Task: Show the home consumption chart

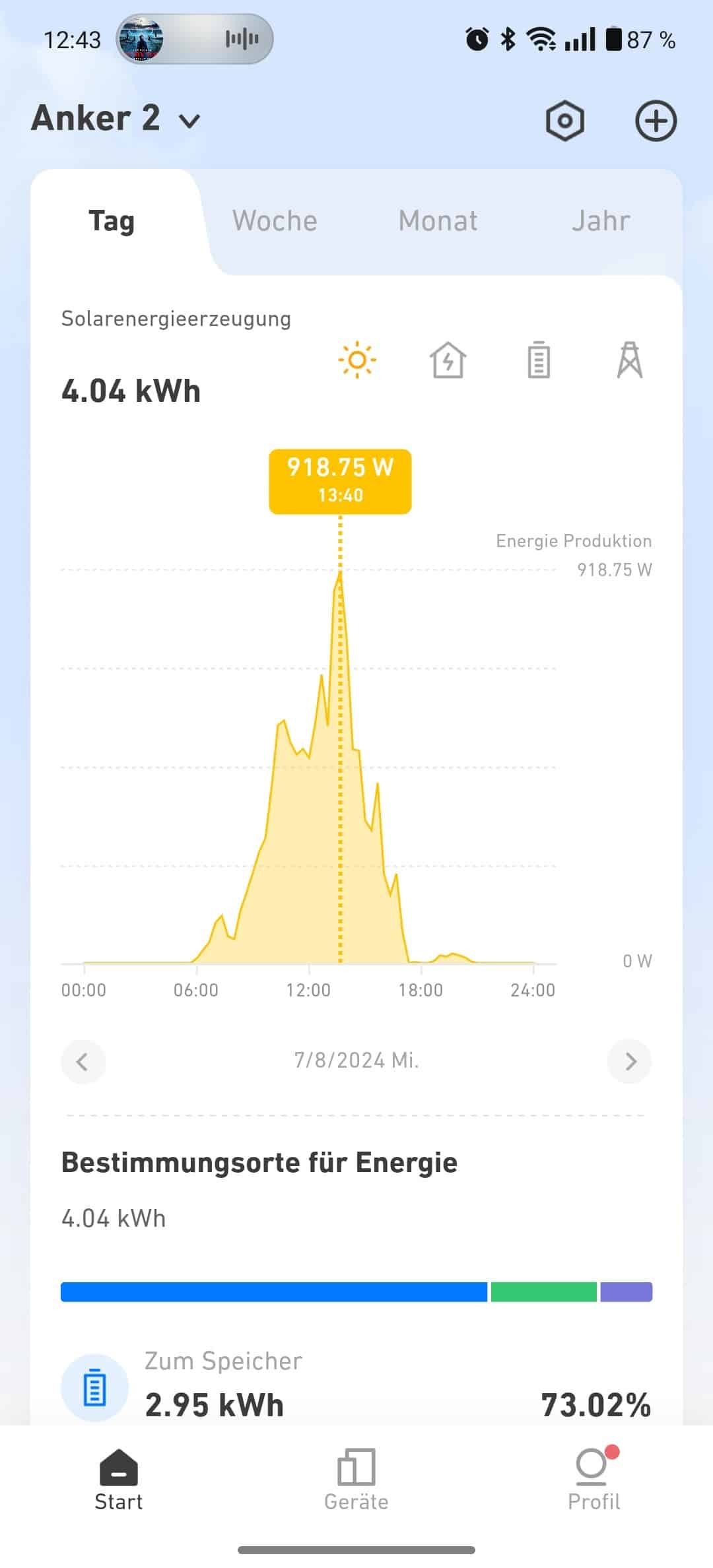Action: pos(448,360)
